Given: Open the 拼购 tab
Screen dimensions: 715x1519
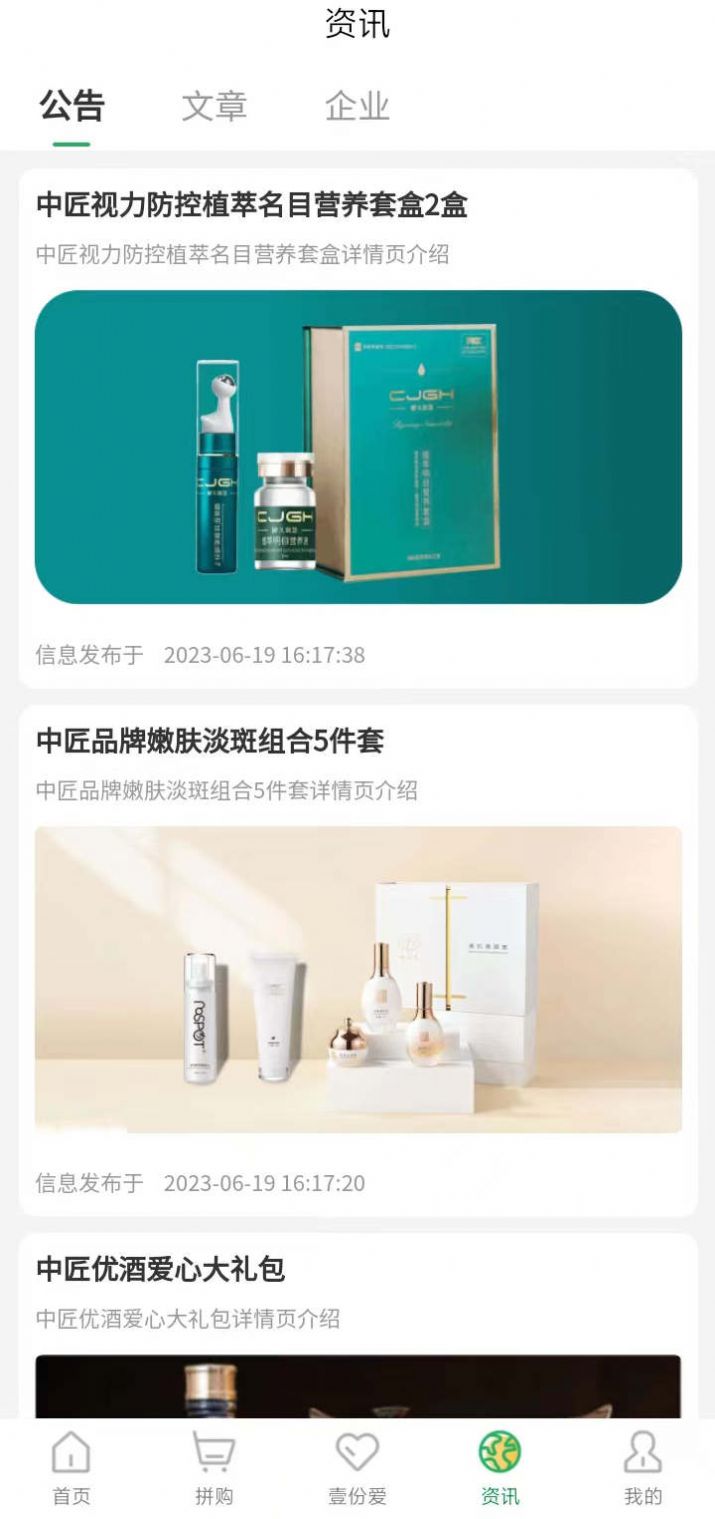Looking at the screenshot, I should 214,1468.
